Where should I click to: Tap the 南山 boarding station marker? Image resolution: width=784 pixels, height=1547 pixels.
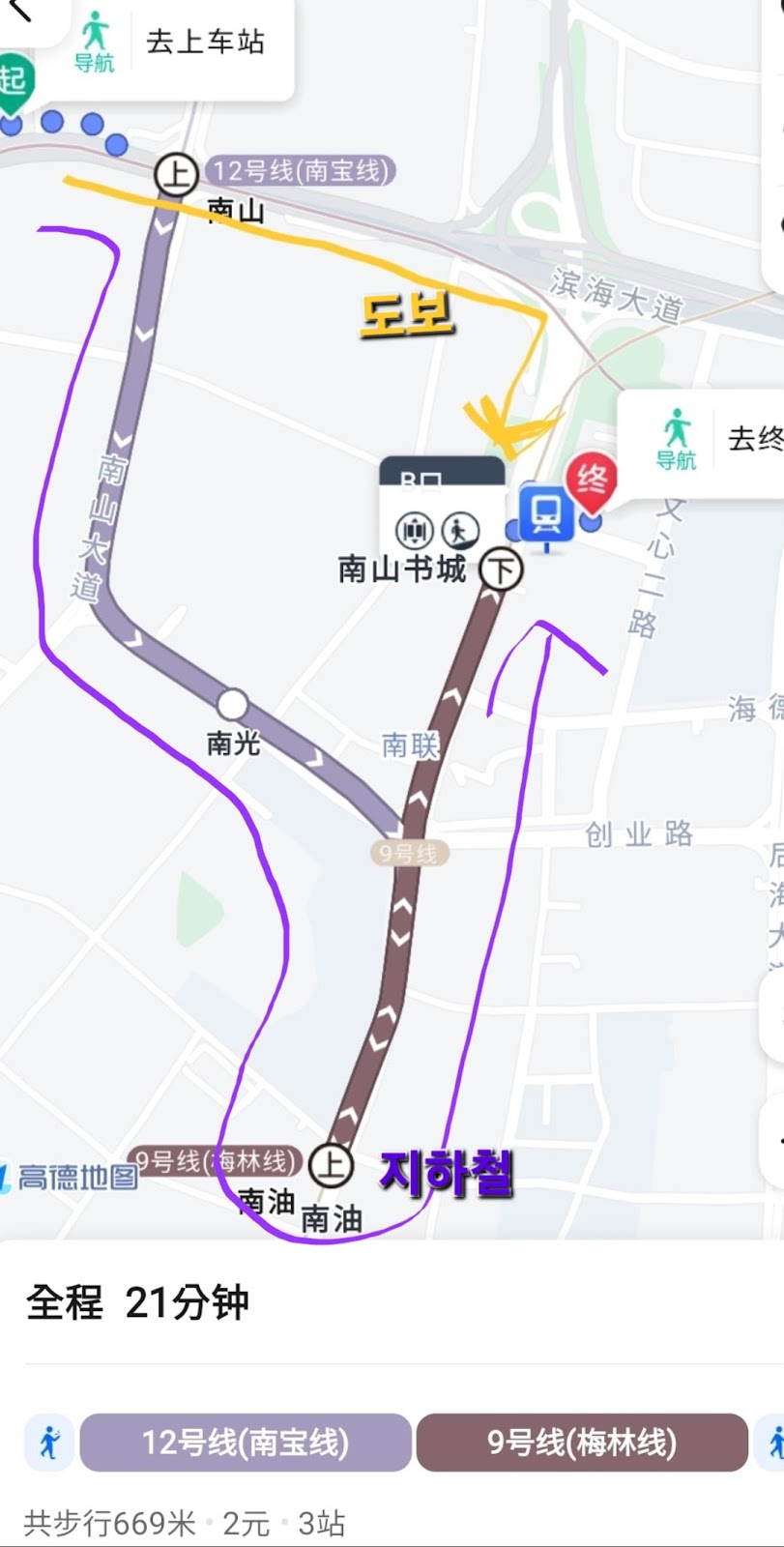tap(176, 175)
